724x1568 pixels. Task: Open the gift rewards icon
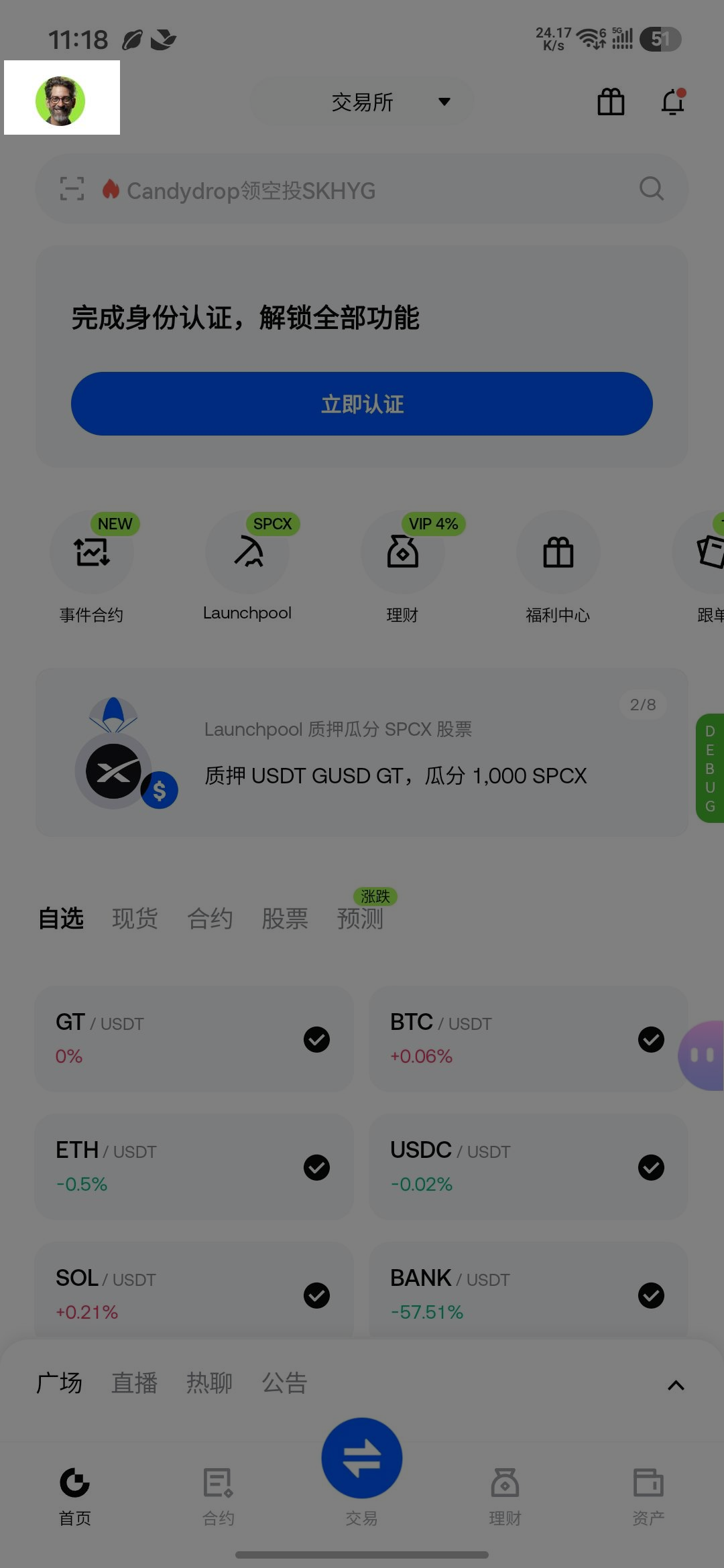[x=611, y=102]
